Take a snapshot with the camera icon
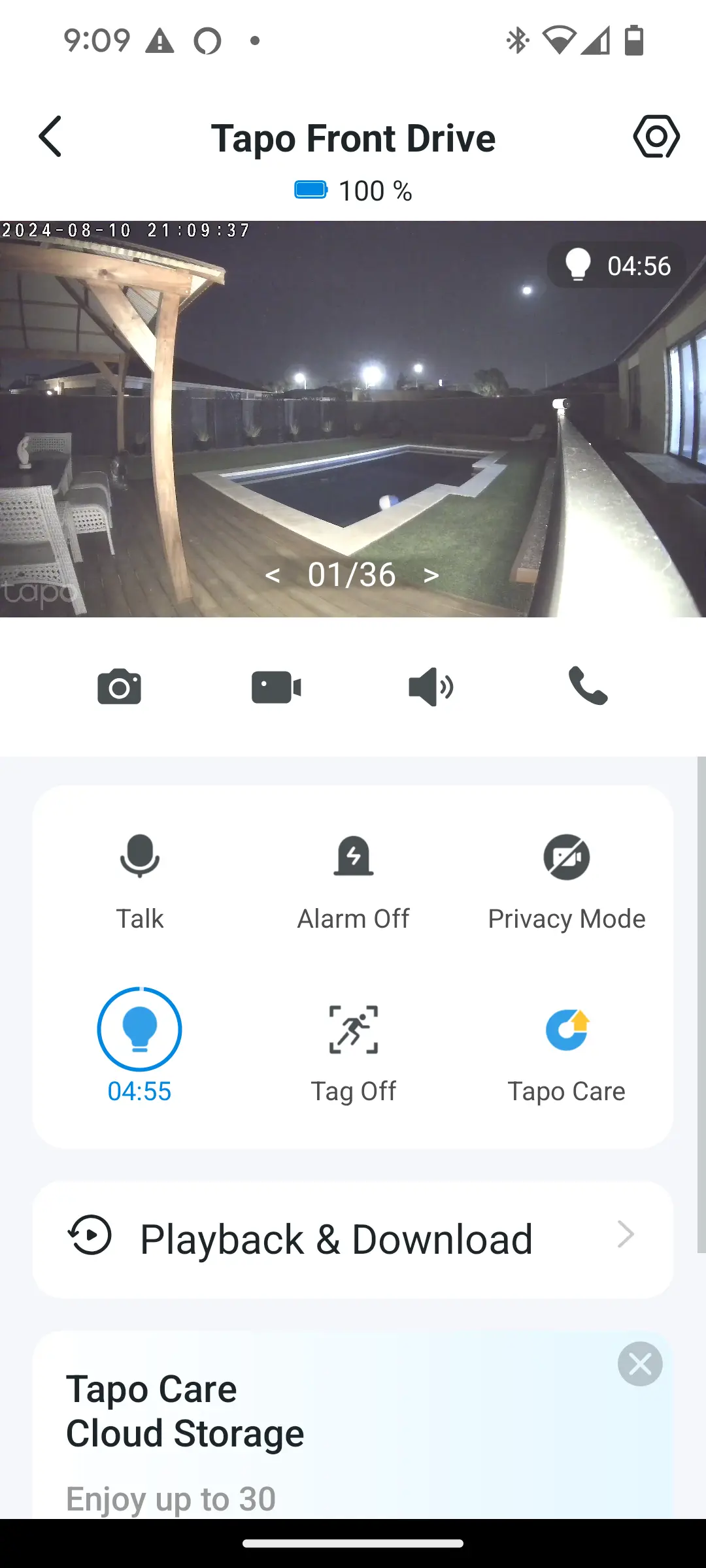This screenshot has width=706, height=1568. pyautogui.click(x=119, y=687)
